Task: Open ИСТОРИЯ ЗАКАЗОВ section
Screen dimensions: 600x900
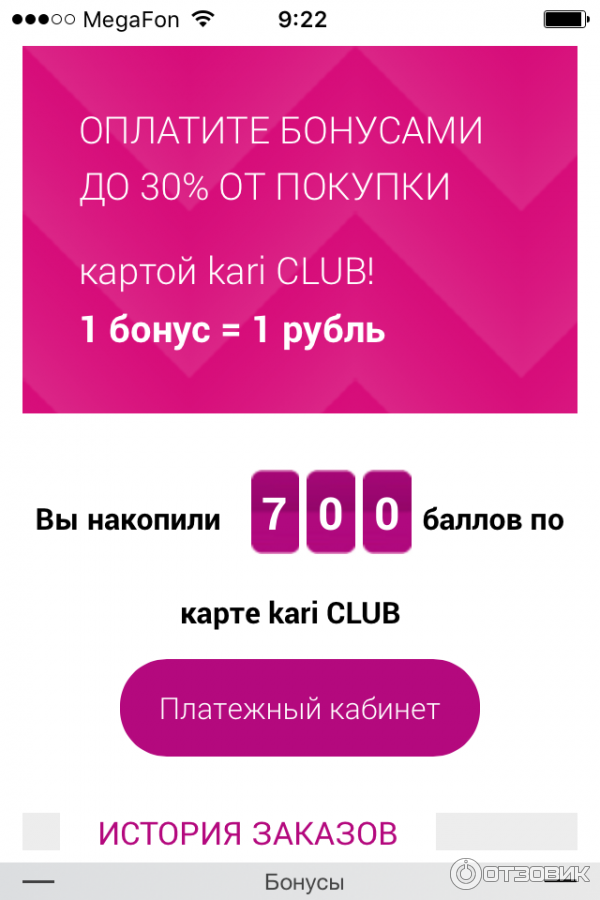Action: [x=248, y=833]
